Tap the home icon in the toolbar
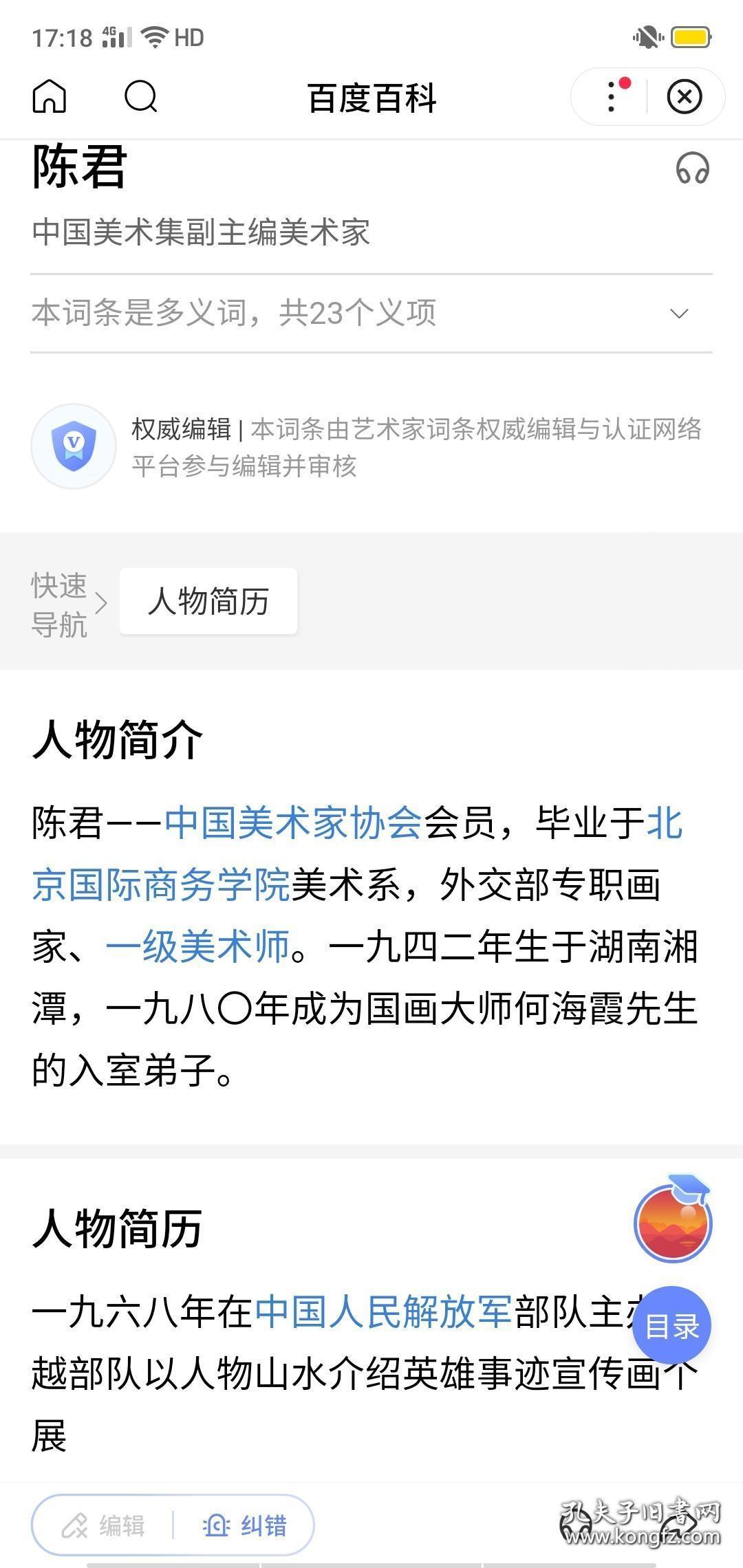The image size is (743, 1568). pos(48,96)
